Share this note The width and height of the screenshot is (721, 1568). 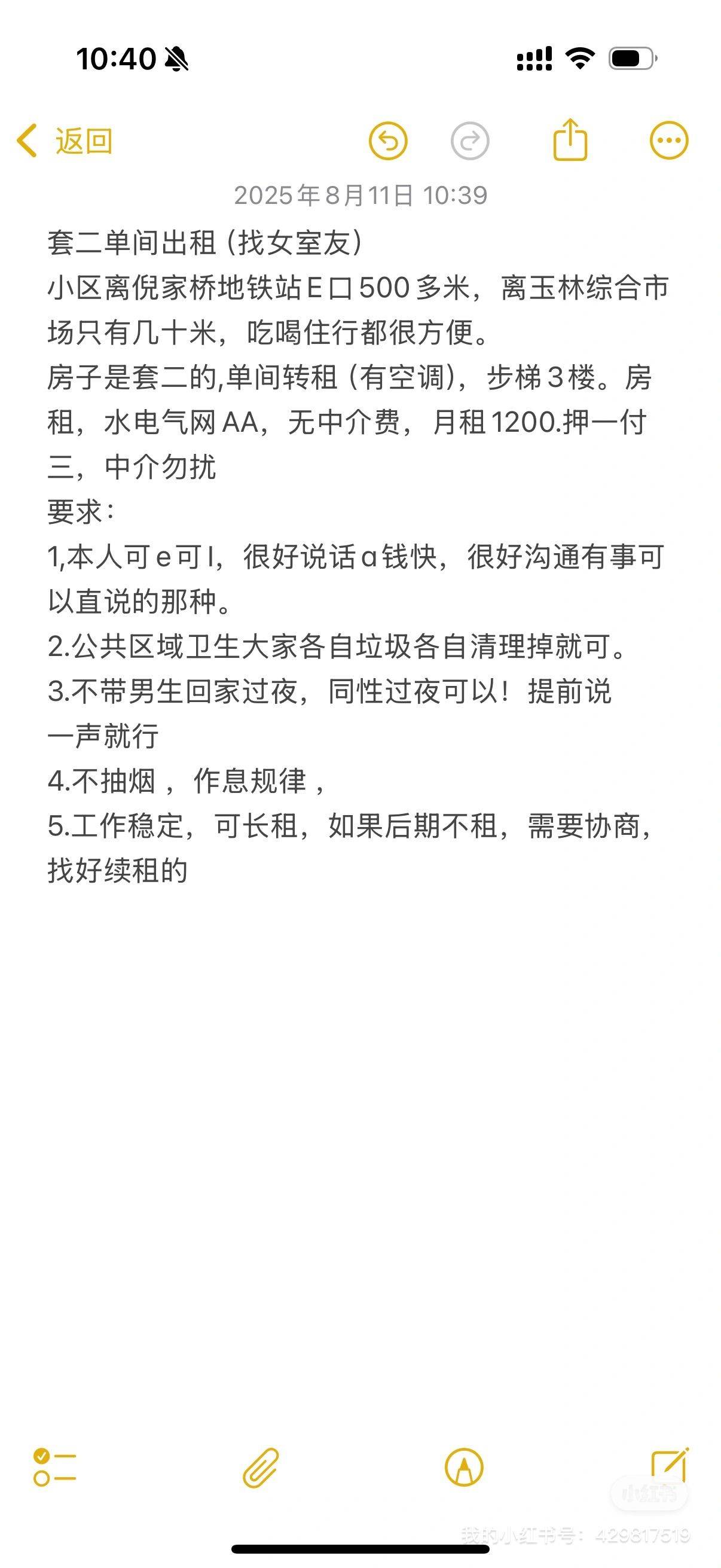570,140
